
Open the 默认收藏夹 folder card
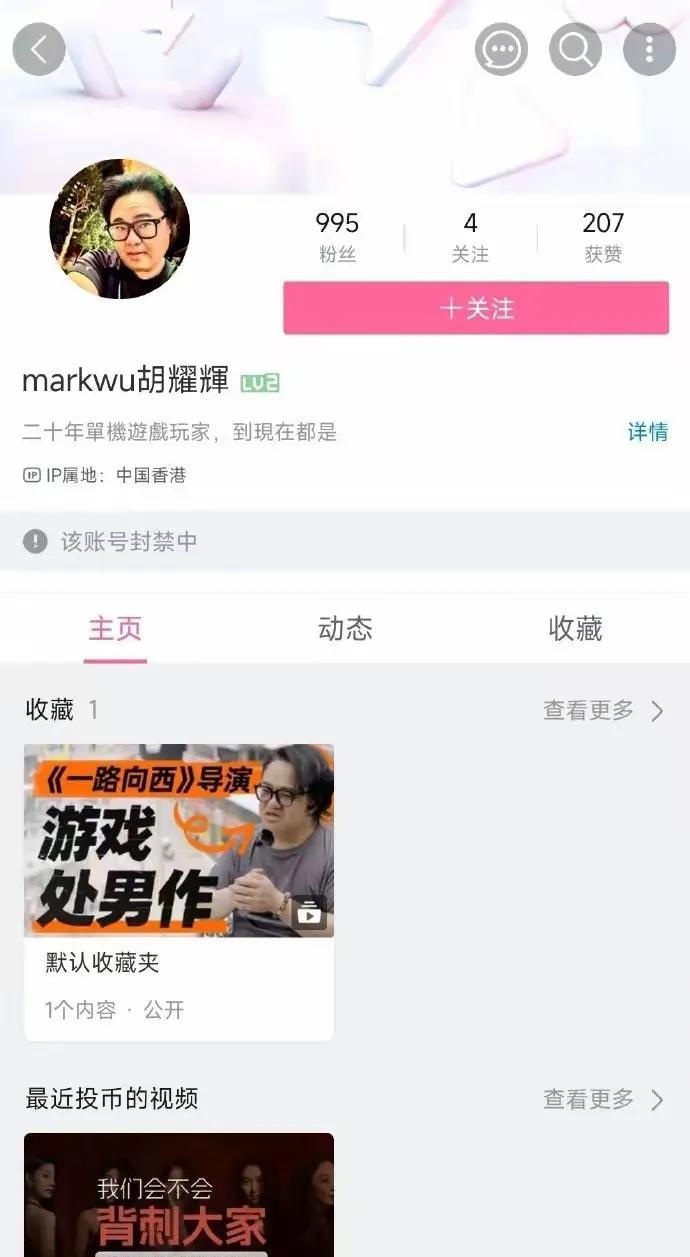179,890
